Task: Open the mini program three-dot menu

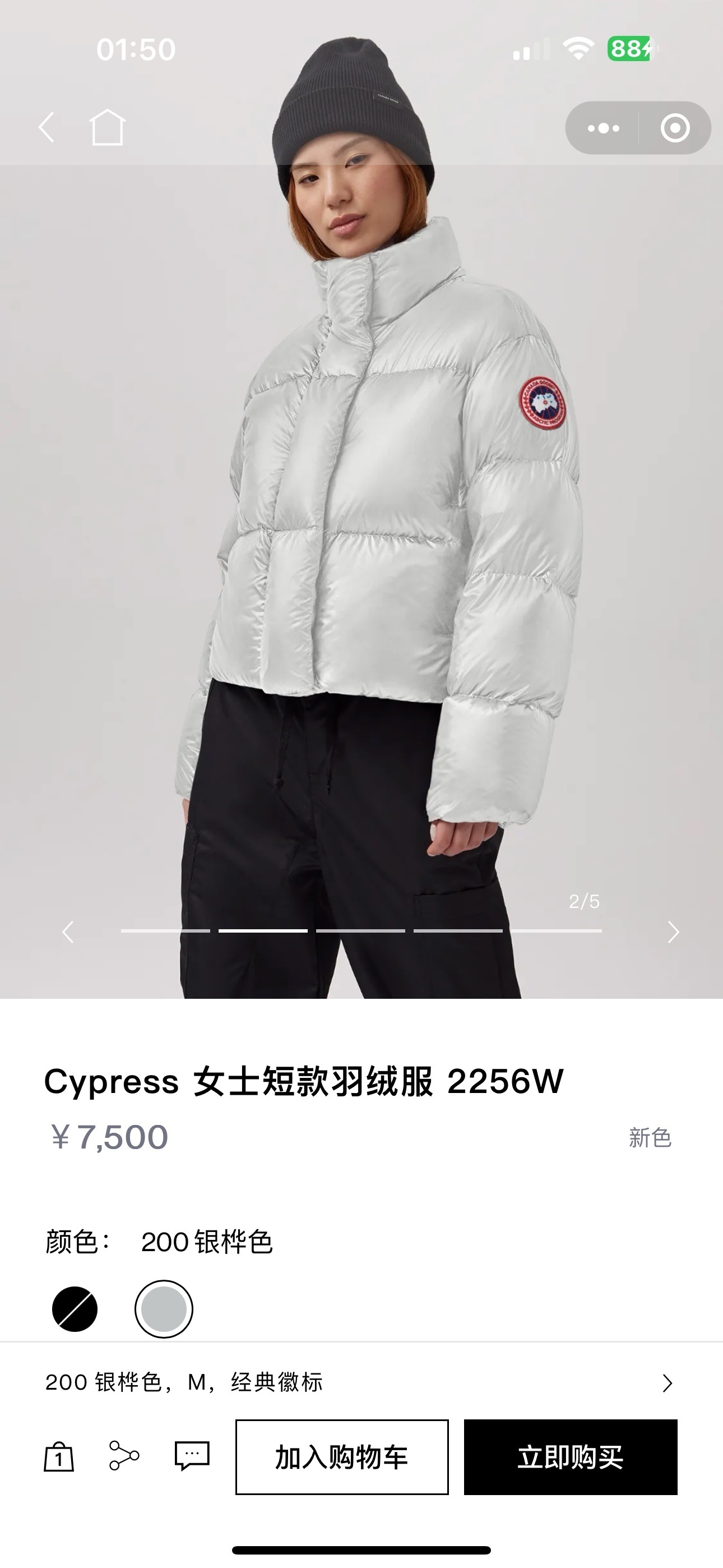Action: tap(603, 128)
